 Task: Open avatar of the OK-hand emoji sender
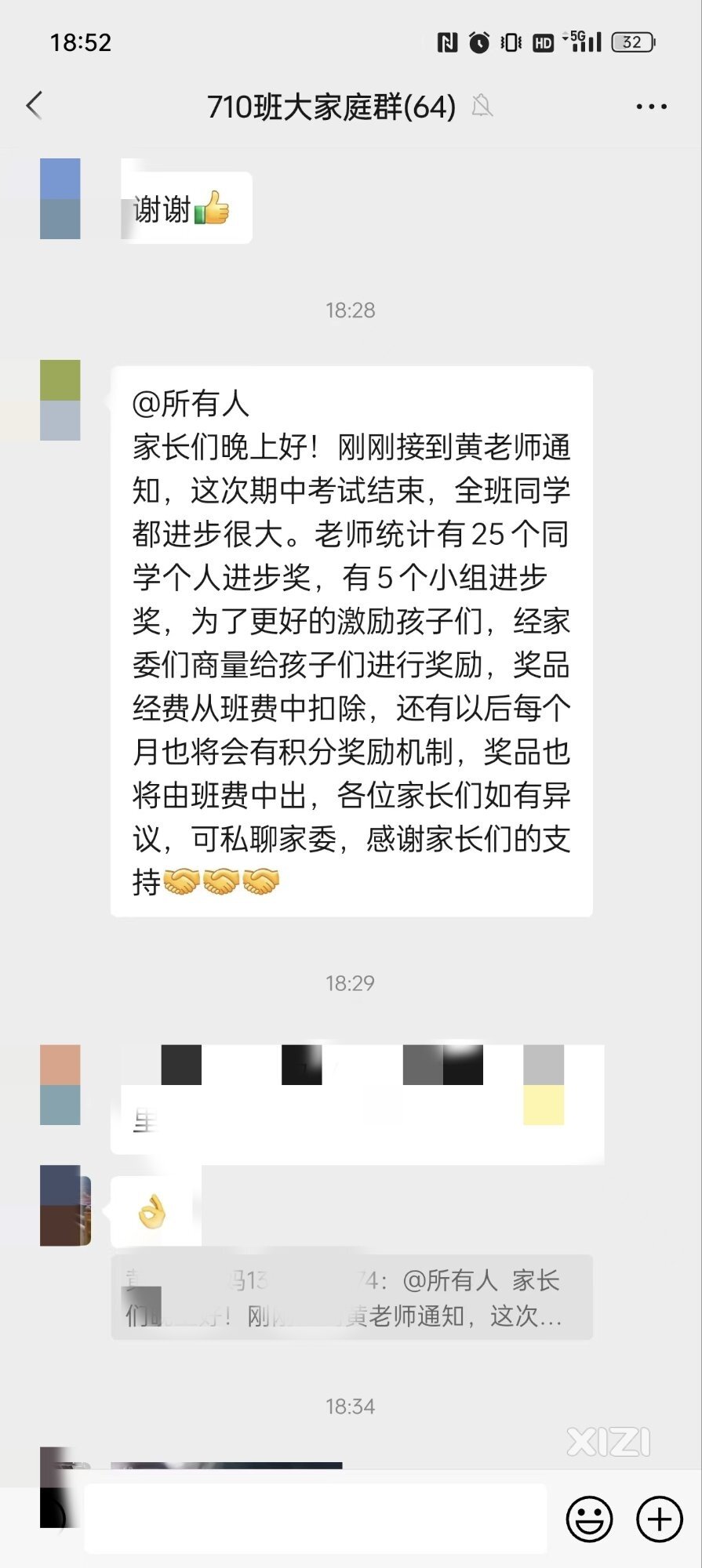click(x=64, y=1205)
